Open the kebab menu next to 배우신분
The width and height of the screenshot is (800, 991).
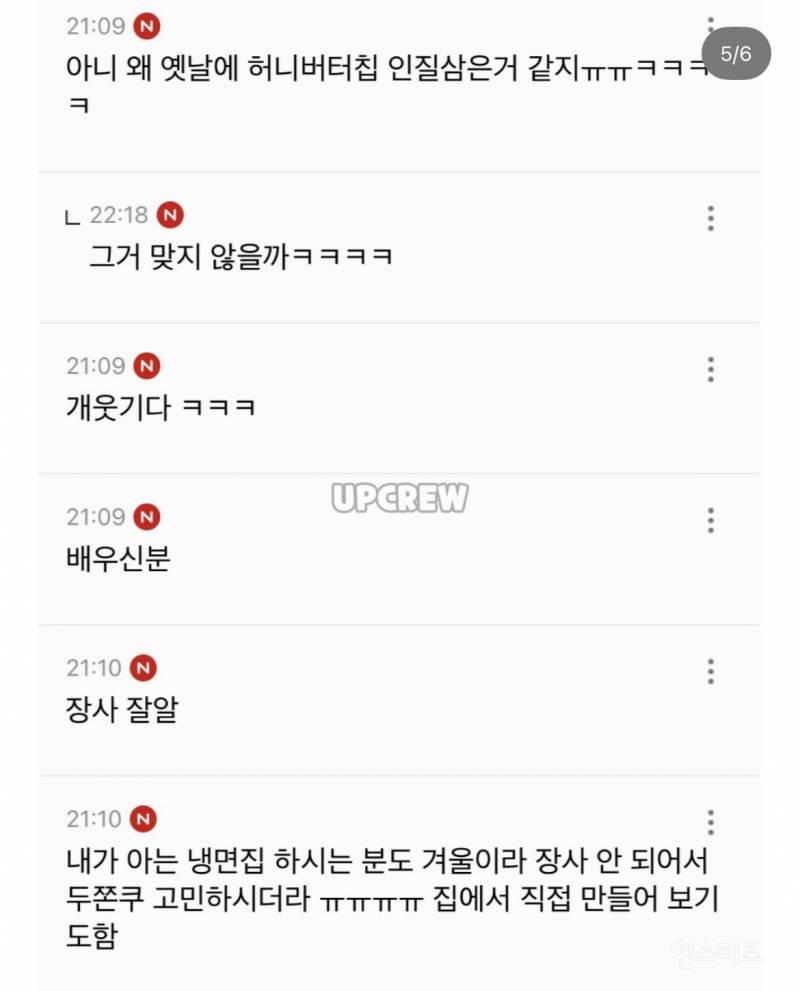pos(710,521)
